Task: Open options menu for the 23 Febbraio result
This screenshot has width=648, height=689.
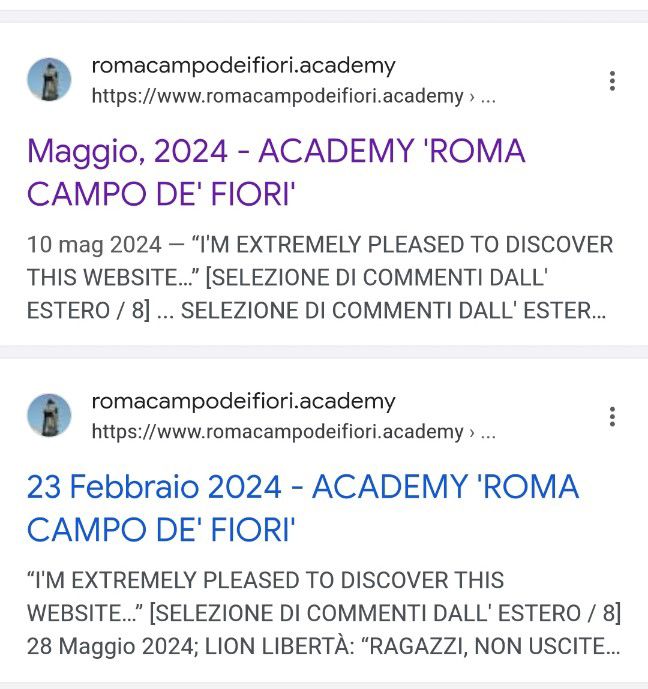Action: pos(612,416)
